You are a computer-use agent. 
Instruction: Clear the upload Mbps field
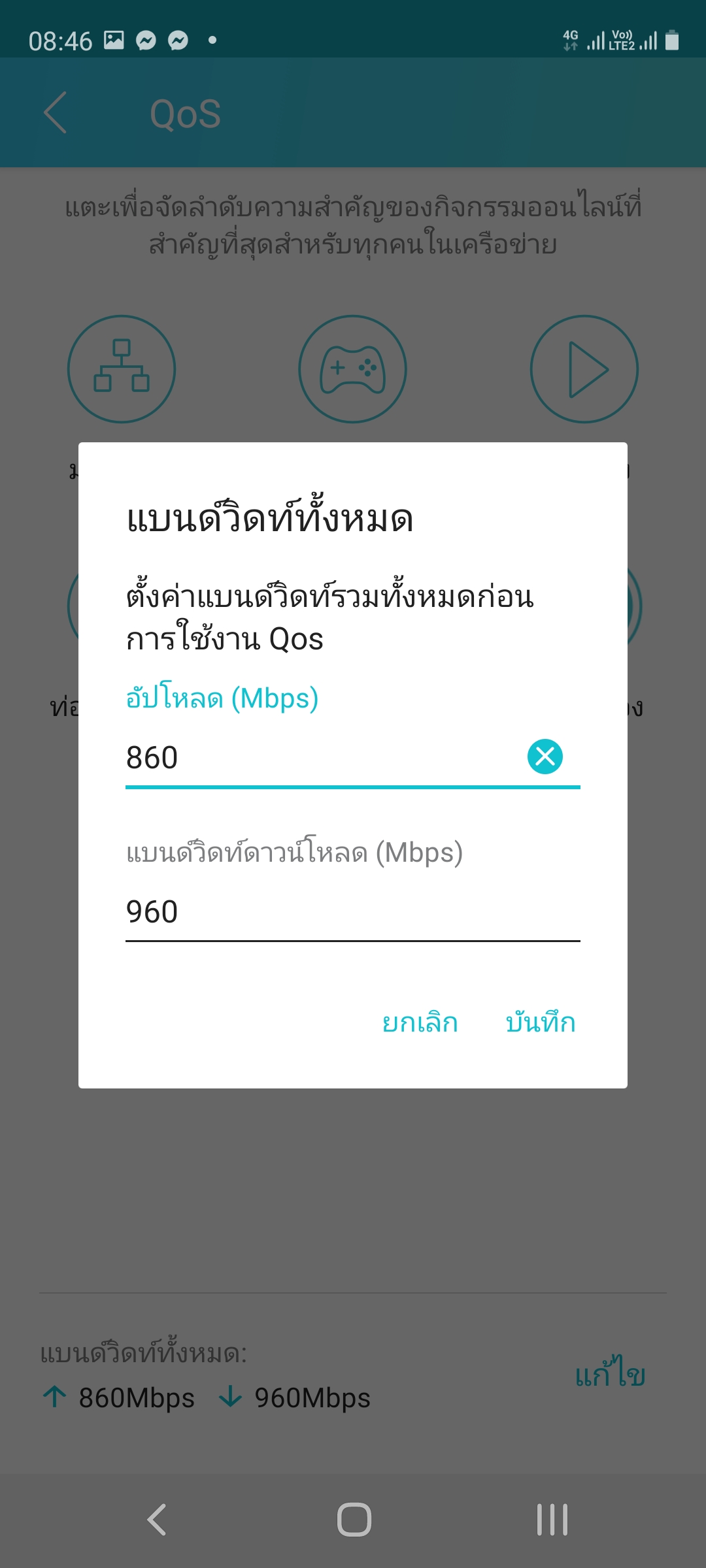(545, 757)
